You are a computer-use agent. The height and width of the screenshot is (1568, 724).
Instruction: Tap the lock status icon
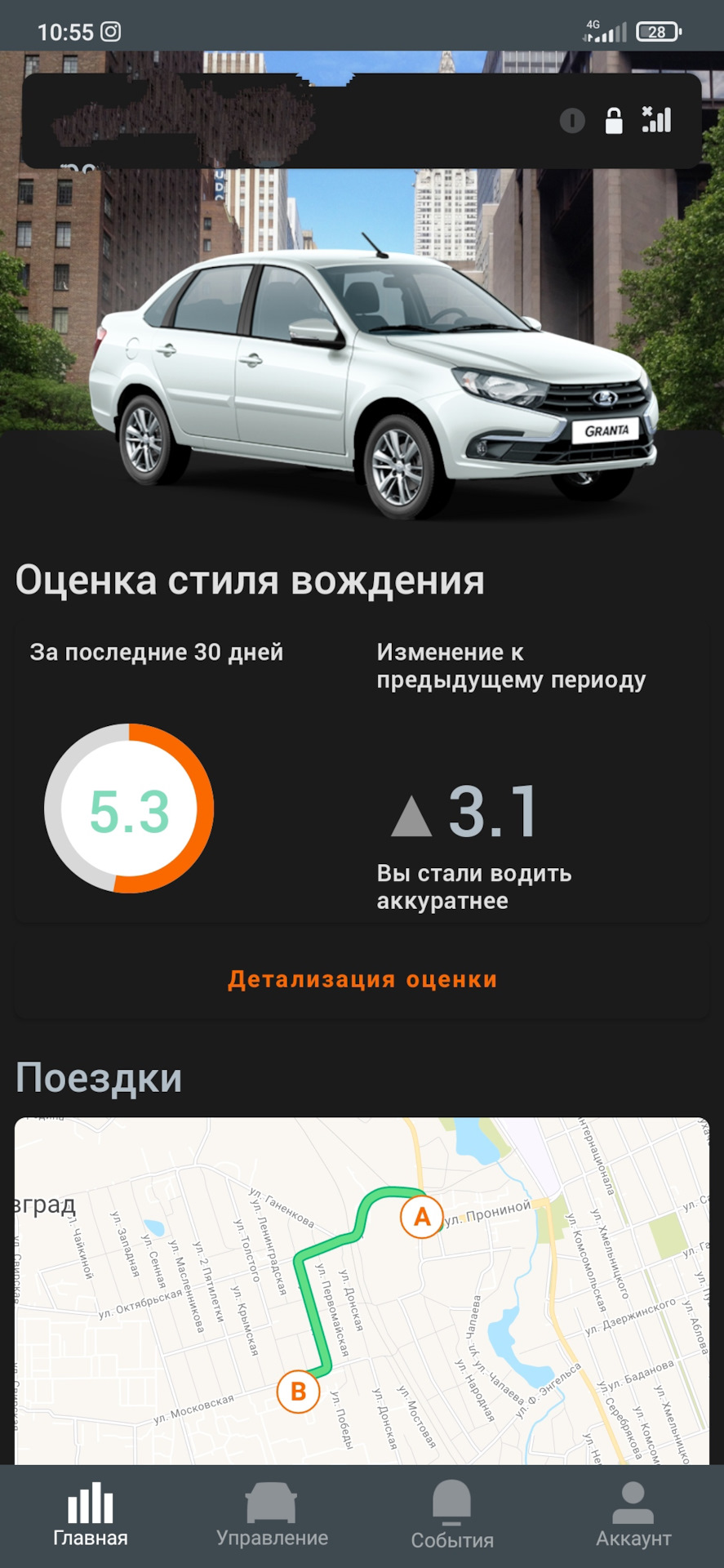point(614,121)
